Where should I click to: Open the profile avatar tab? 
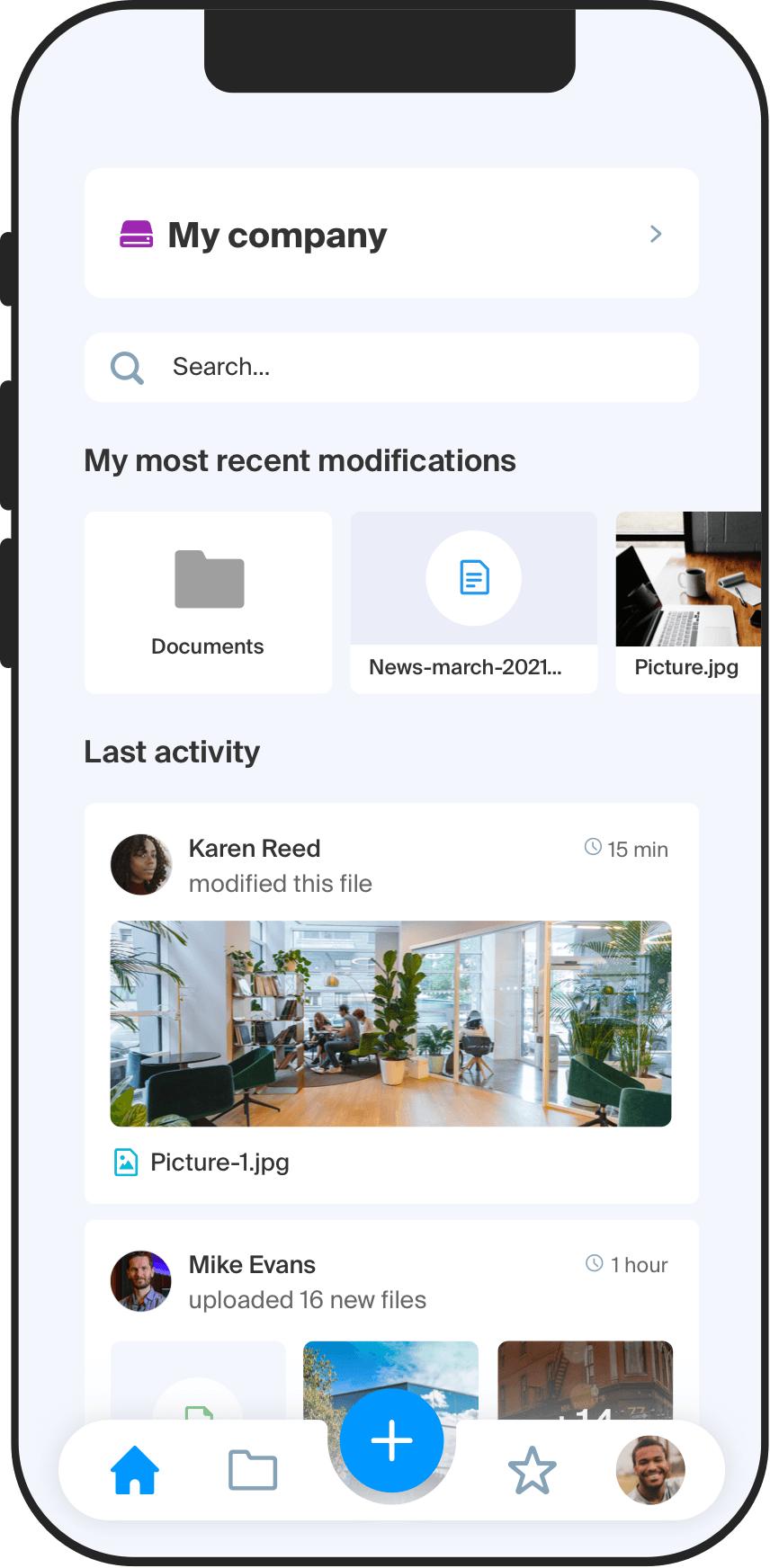[x=650, y=1470]
